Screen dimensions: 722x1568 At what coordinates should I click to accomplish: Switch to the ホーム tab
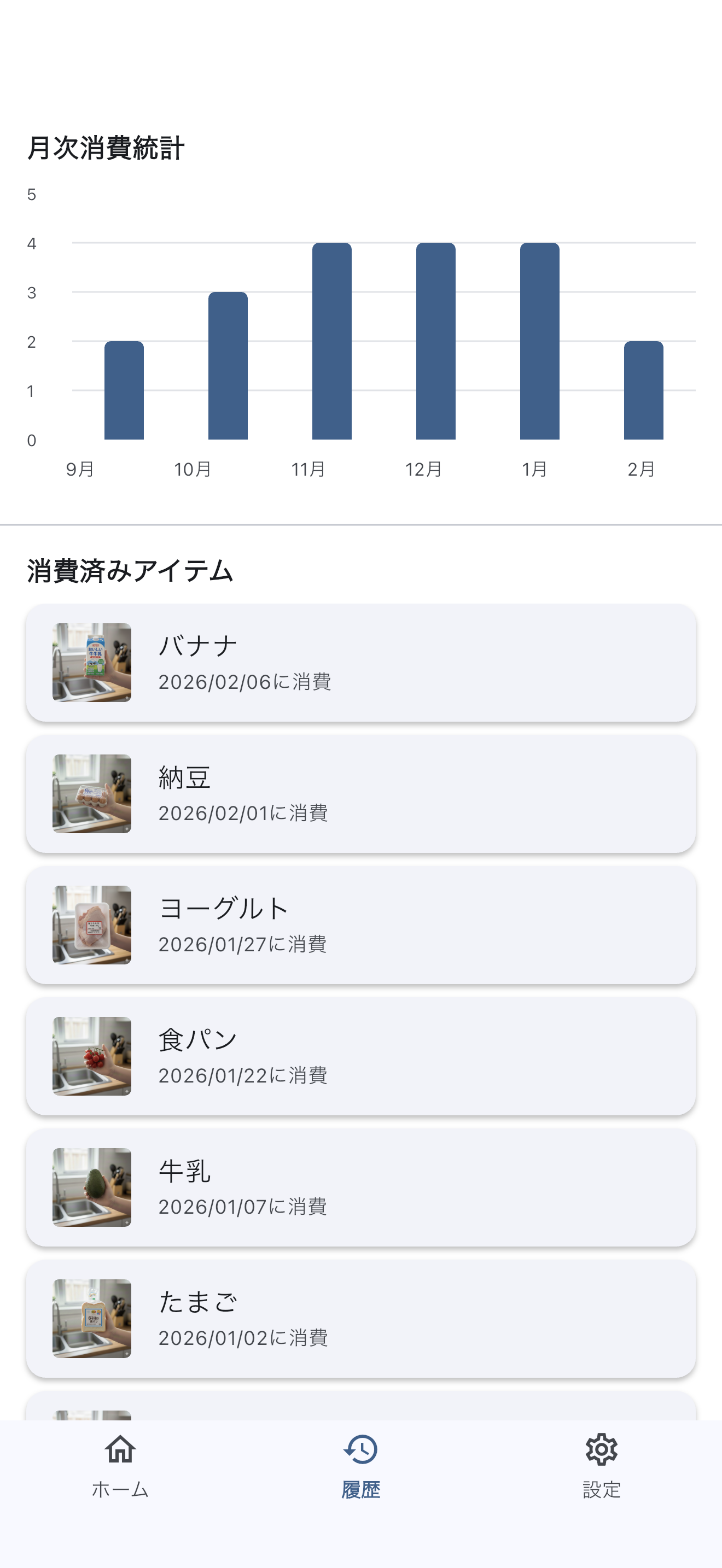pyautogui.click(x=119, y=1488)
